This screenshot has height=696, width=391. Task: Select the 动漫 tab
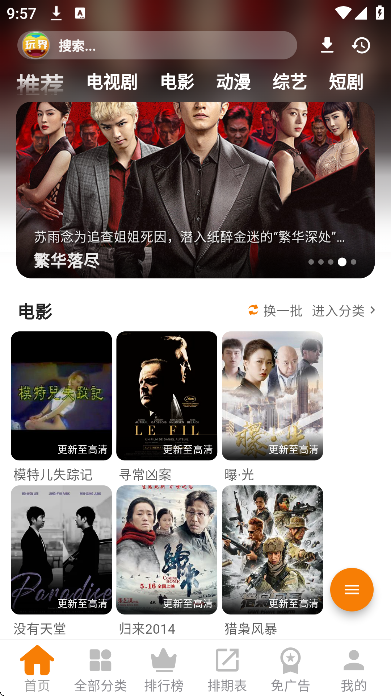(x=233, y=82)
